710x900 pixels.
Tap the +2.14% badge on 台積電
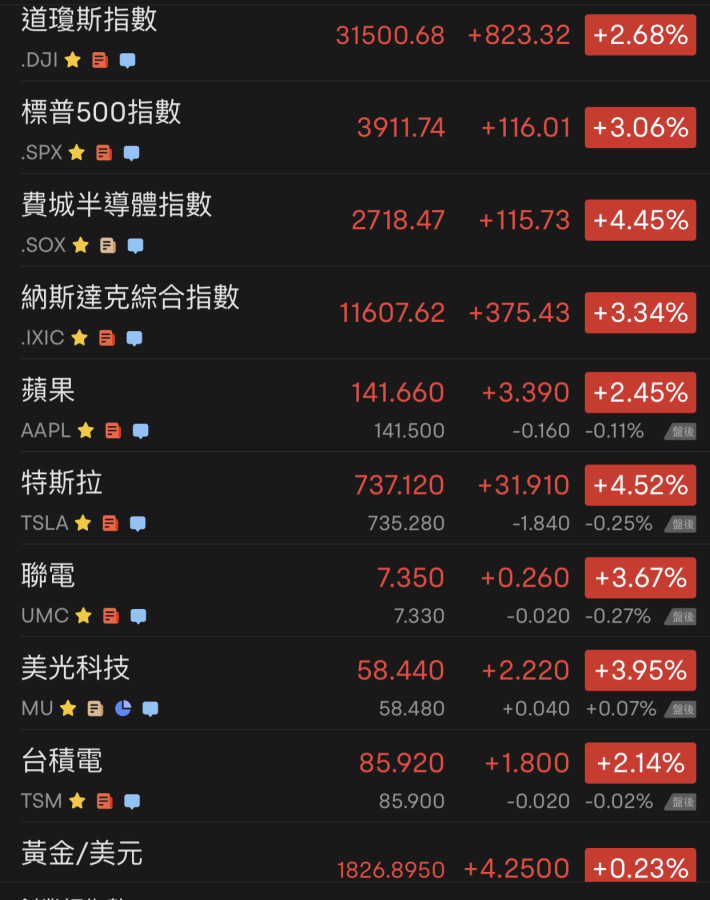(640, 763)
